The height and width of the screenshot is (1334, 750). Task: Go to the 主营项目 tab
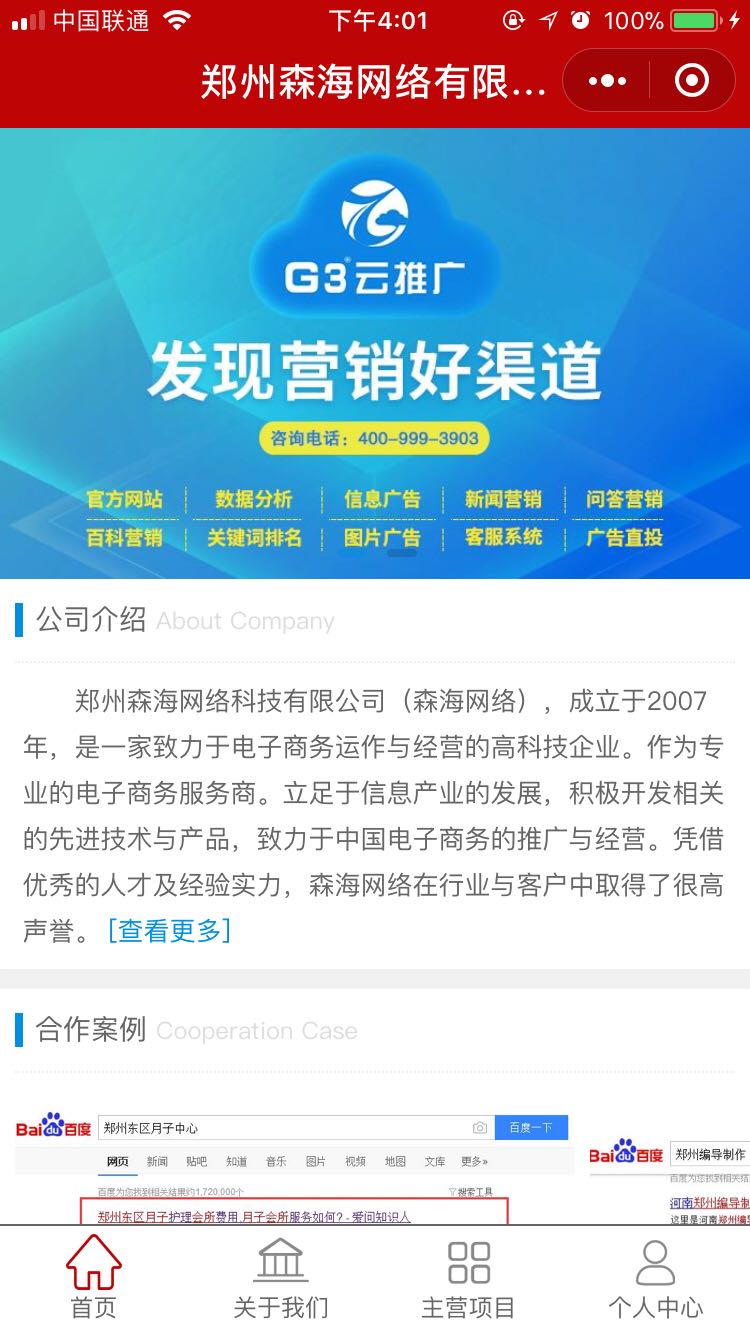468,1279
